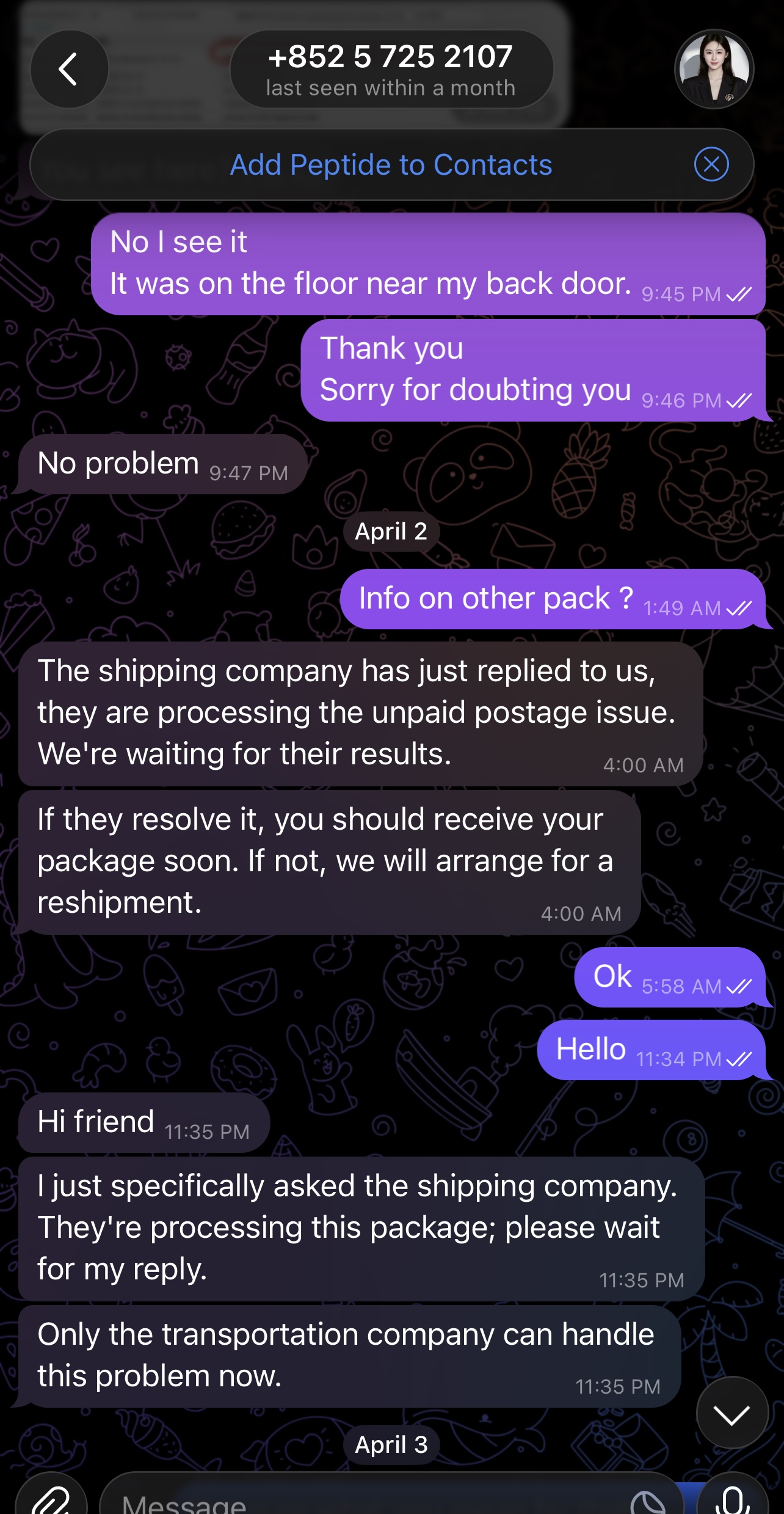Open contact info from the phone number header
Image resolution: width=784 pixels, height=1514 pixels.
coord(391,70)
